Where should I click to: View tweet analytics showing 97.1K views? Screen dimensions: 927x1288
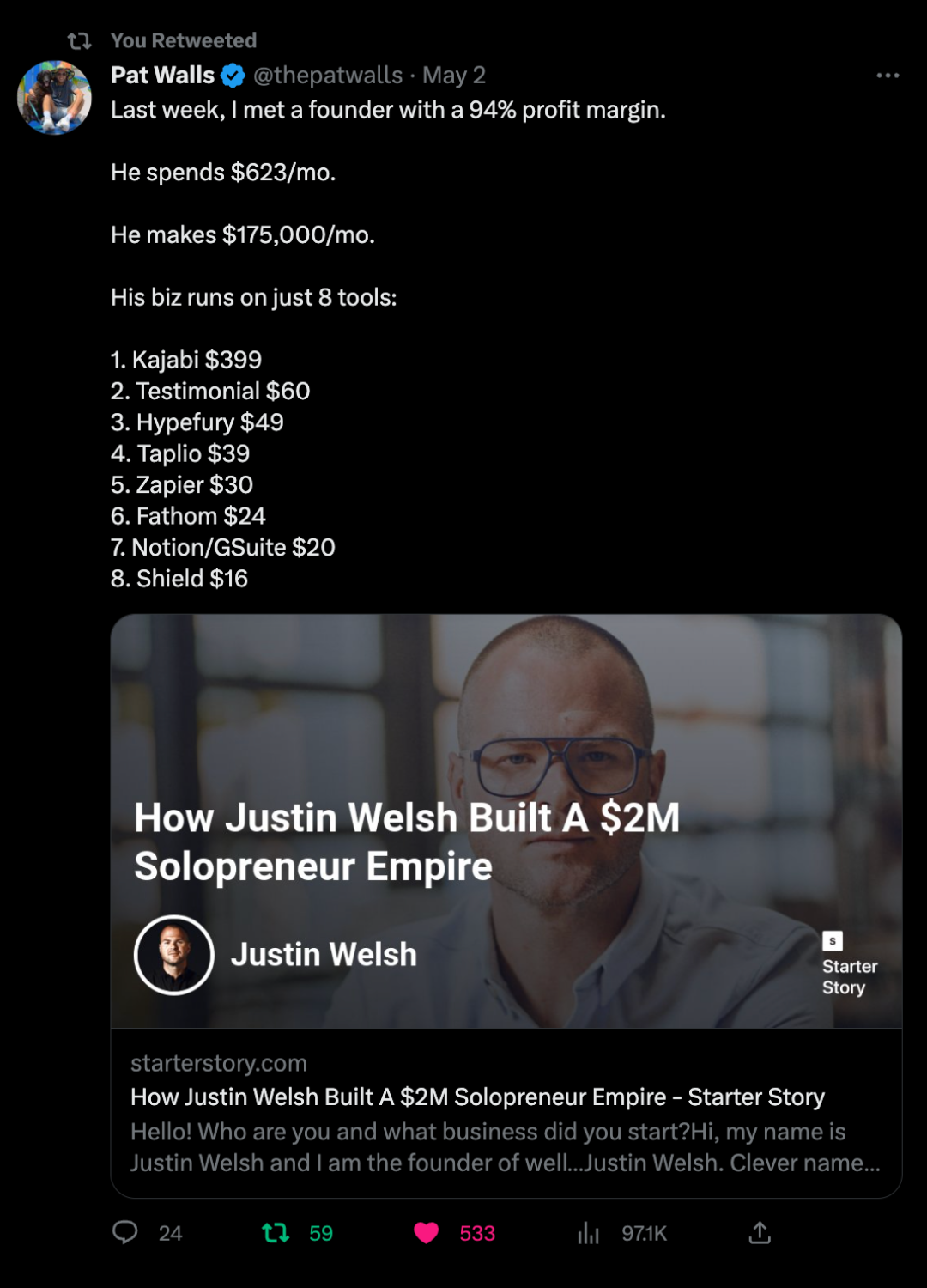click(x=588, y=1233)
